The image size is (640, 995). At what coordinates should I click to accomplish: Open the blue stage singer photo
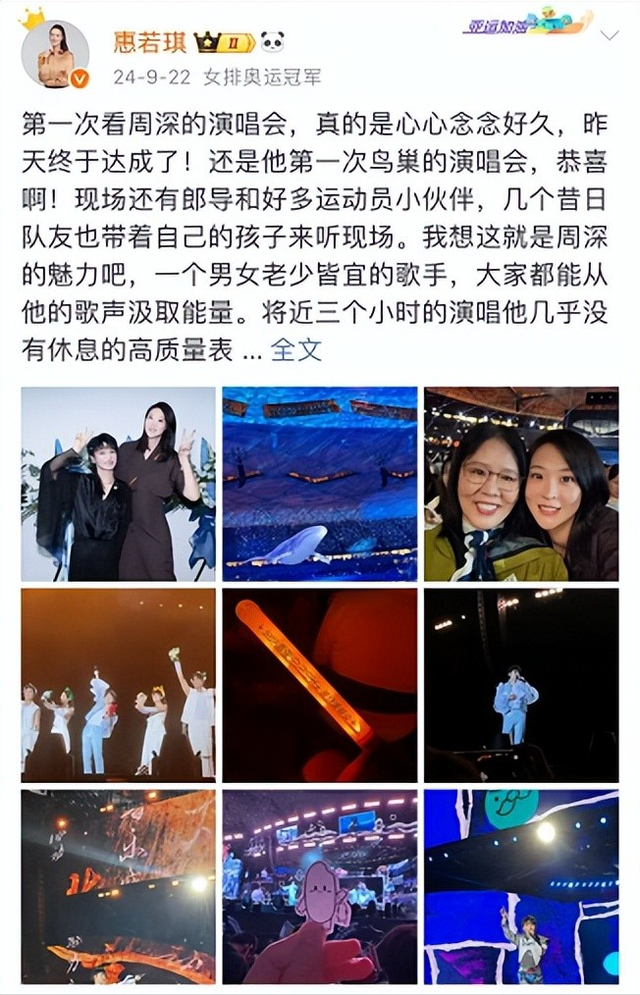(521, 886)
